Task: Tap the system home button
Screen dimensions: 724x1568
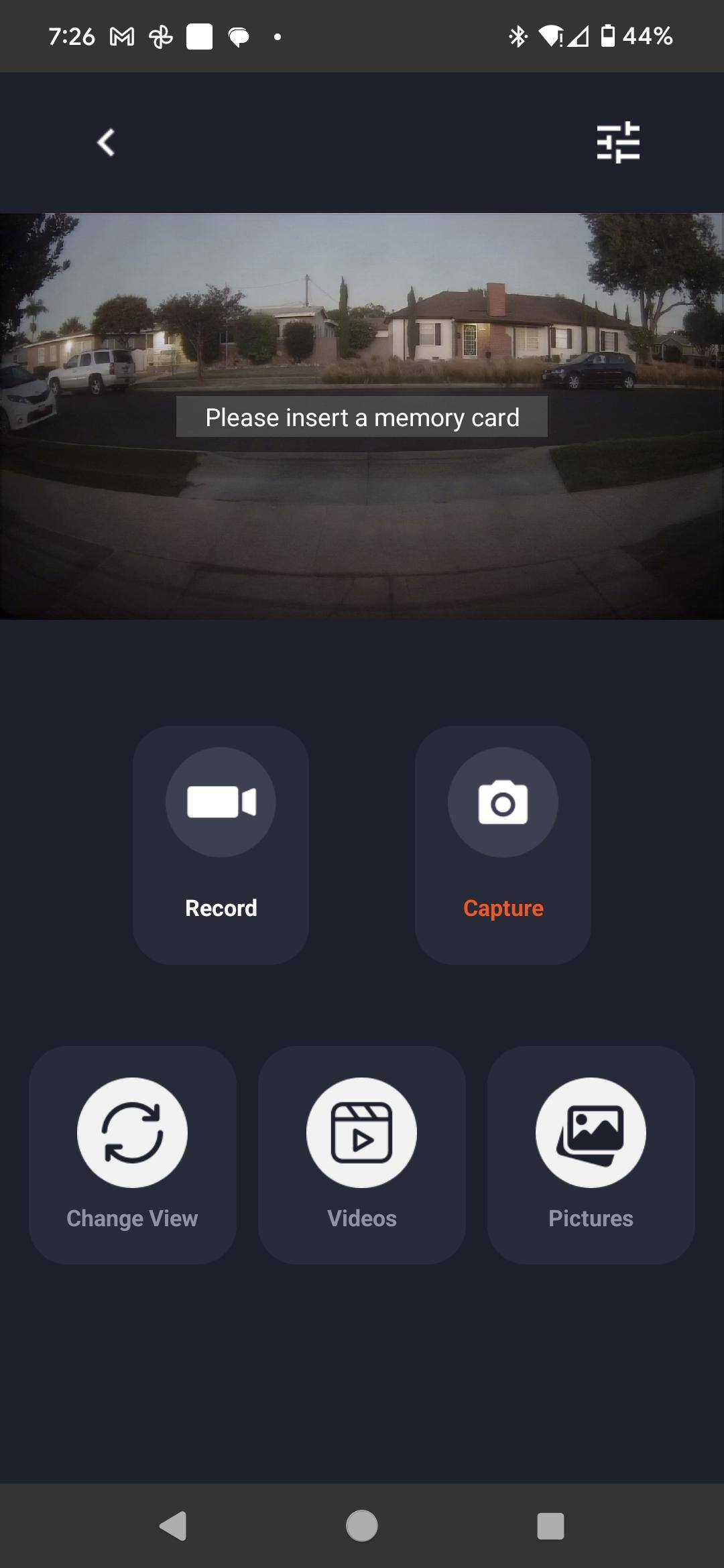Action: pyautogui.click(x=362, y=1526)
